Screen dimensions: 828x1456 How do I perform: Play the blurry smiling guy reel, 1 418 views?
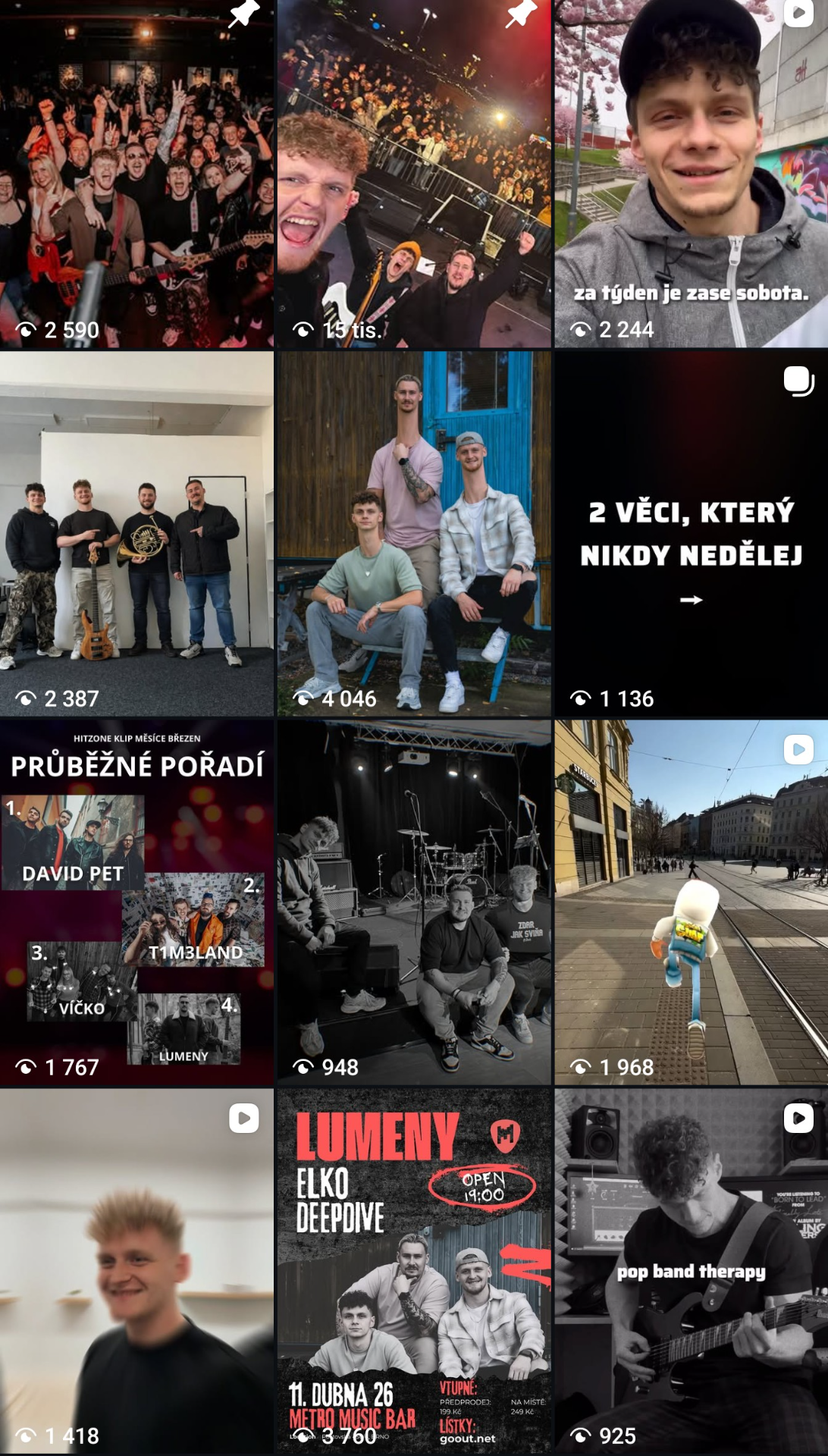pyautogui.click(x=136, y=1272)
